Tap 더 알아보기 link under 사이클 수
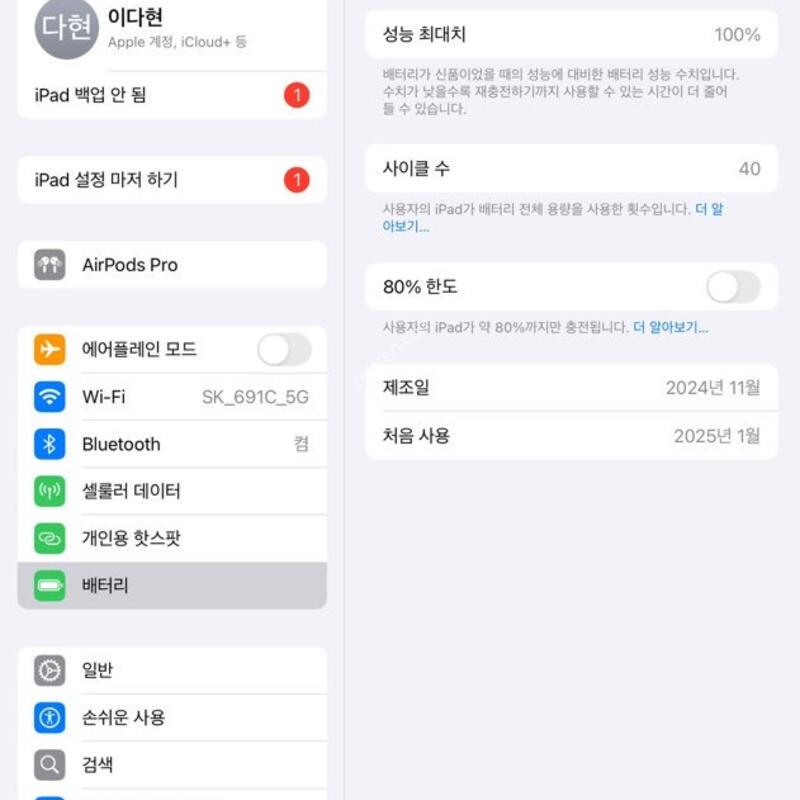800x800 pixels. [x=406, y=227]
